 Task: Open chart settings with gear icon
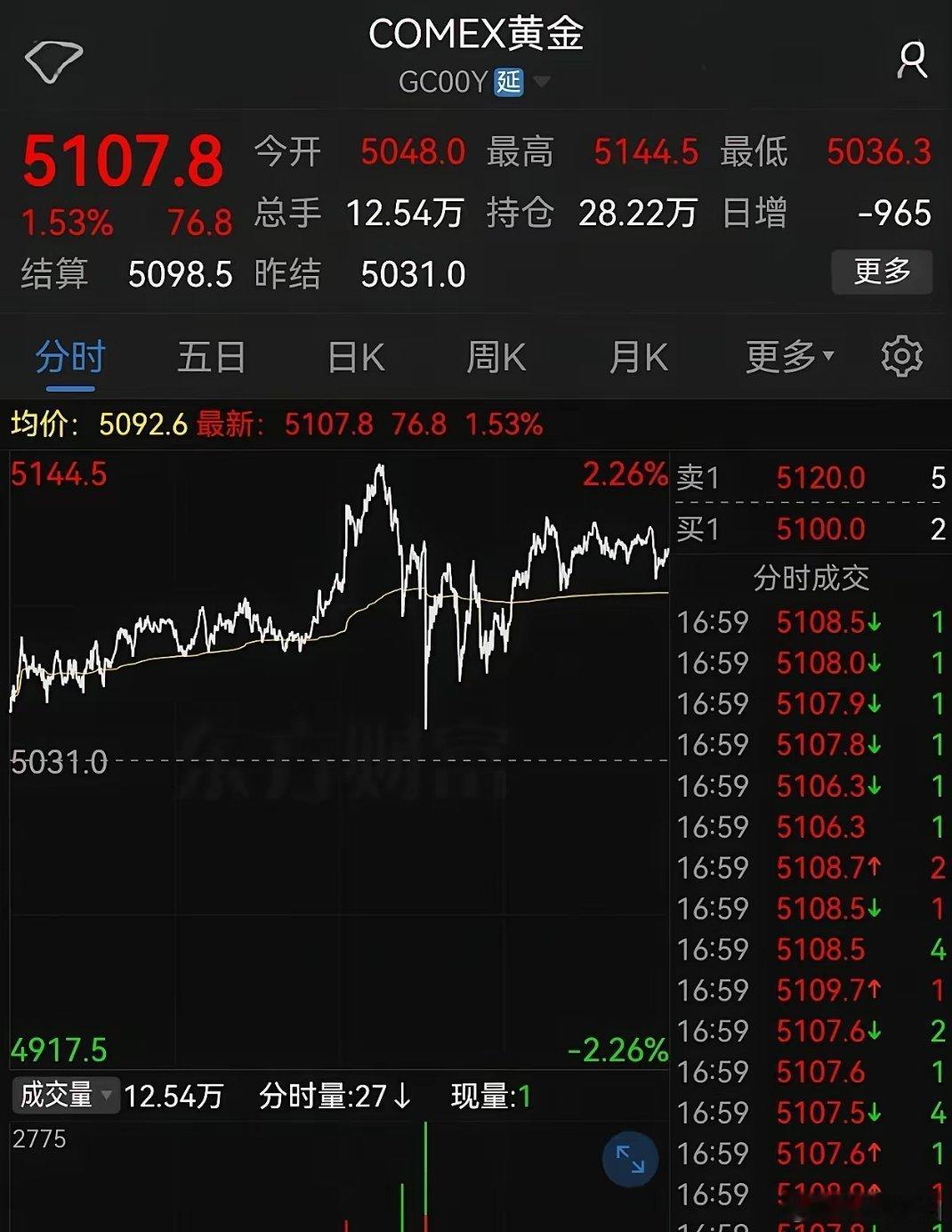click(x=903, y=354)
